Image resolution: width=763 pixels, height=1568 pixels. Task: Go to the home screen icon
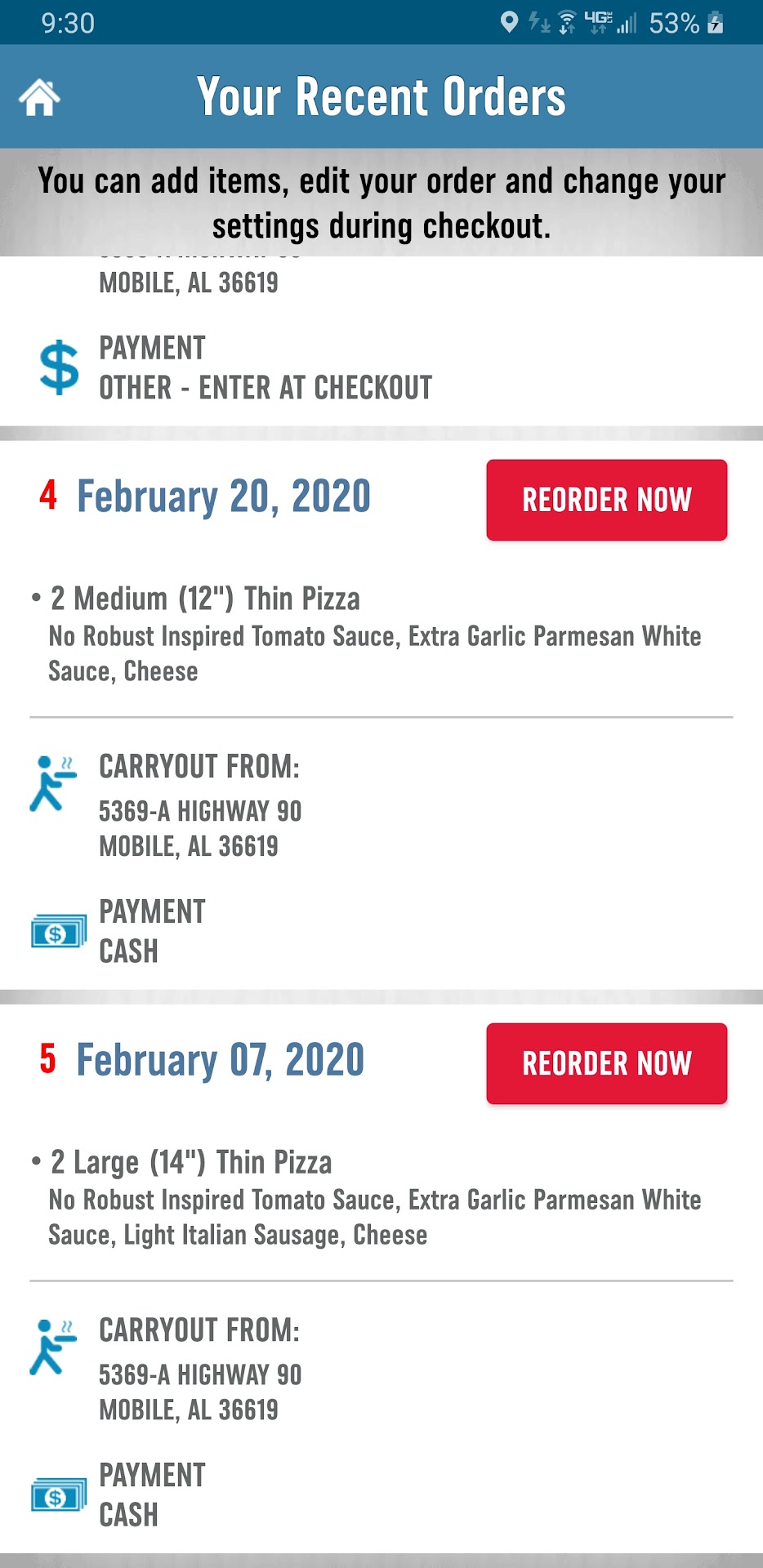coord(39,98)
